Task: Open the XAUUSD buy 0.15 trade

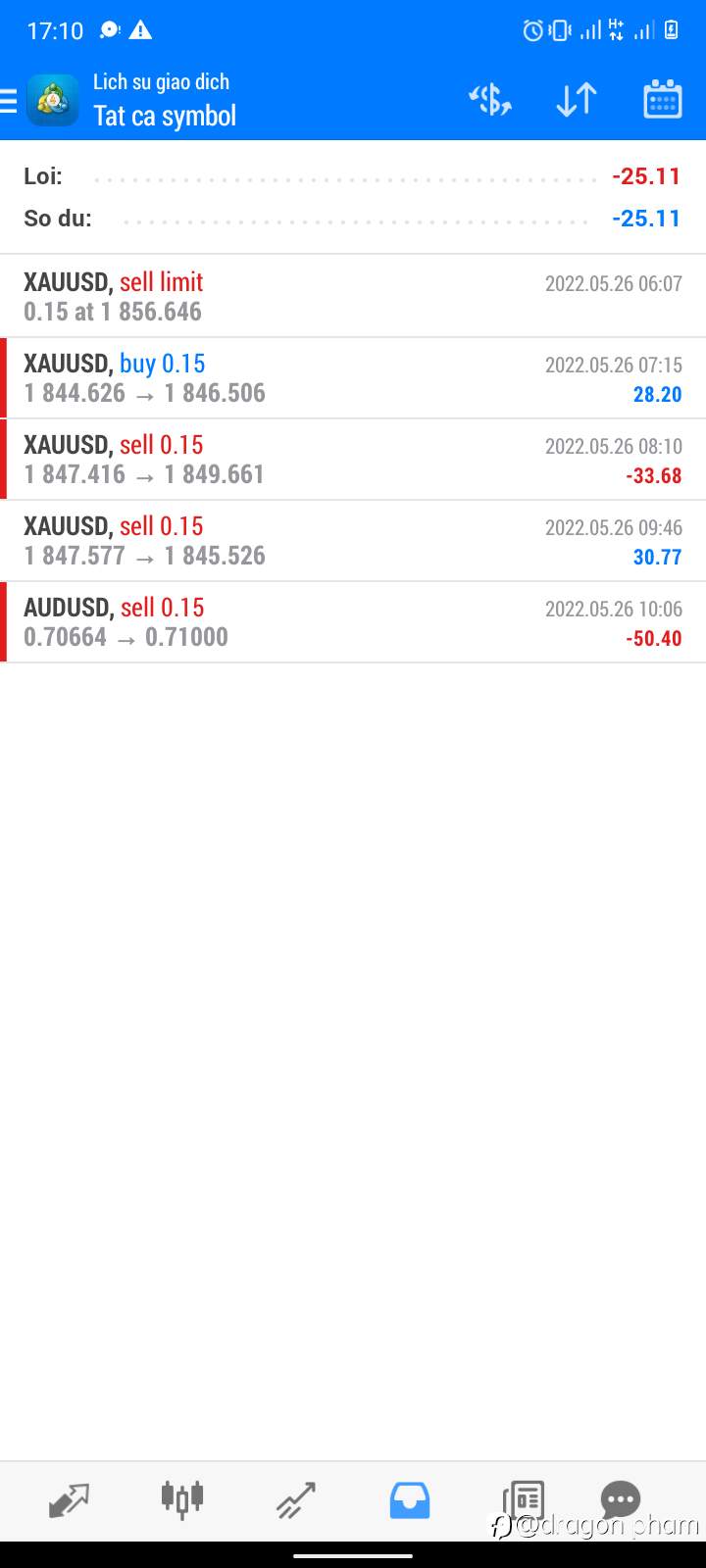Action: [x=353, y=378]
